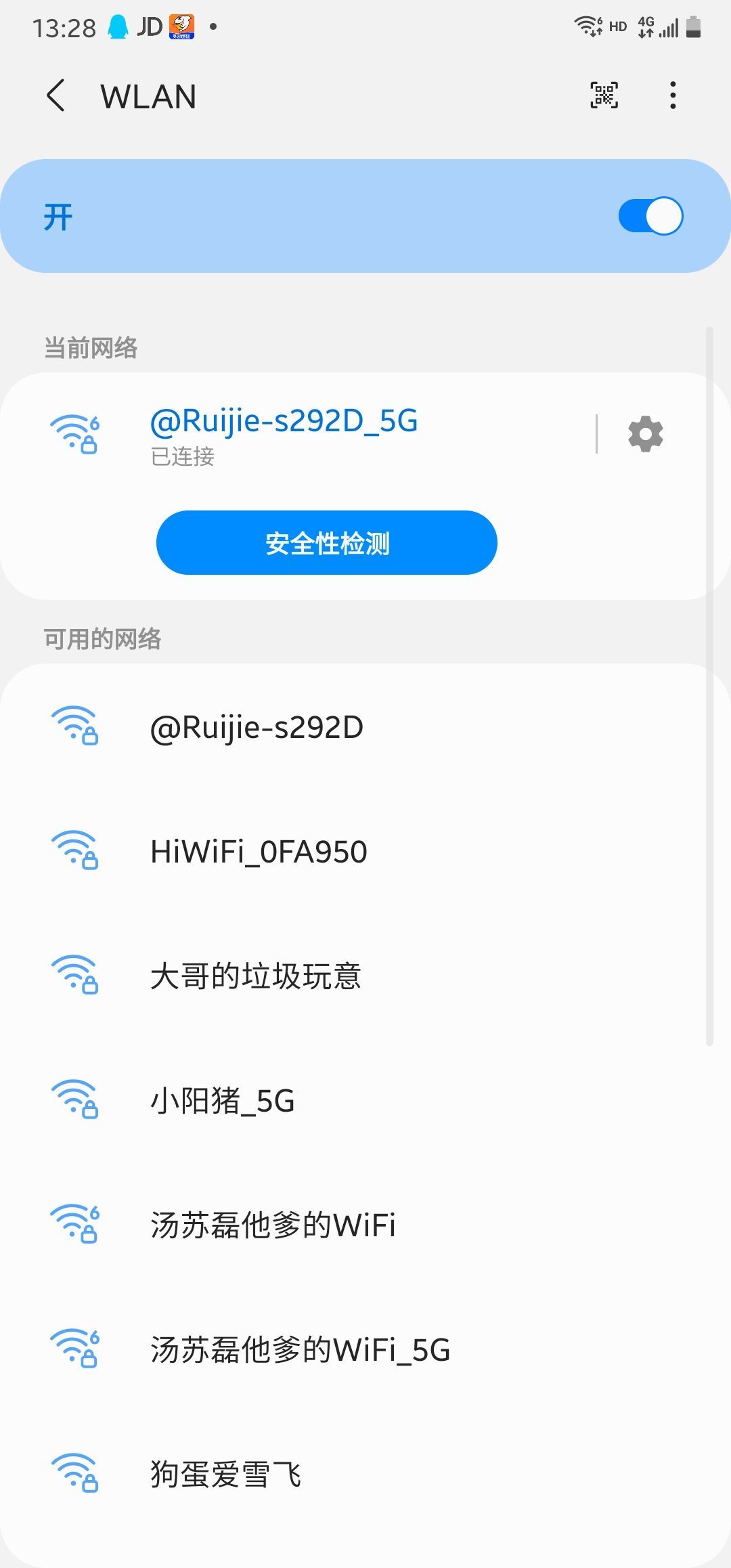Image resolution: width=731 pixels, height=1568 pixels.
Task: Select the HiWiFi_0FA950 network
Action: pos(259,852)
